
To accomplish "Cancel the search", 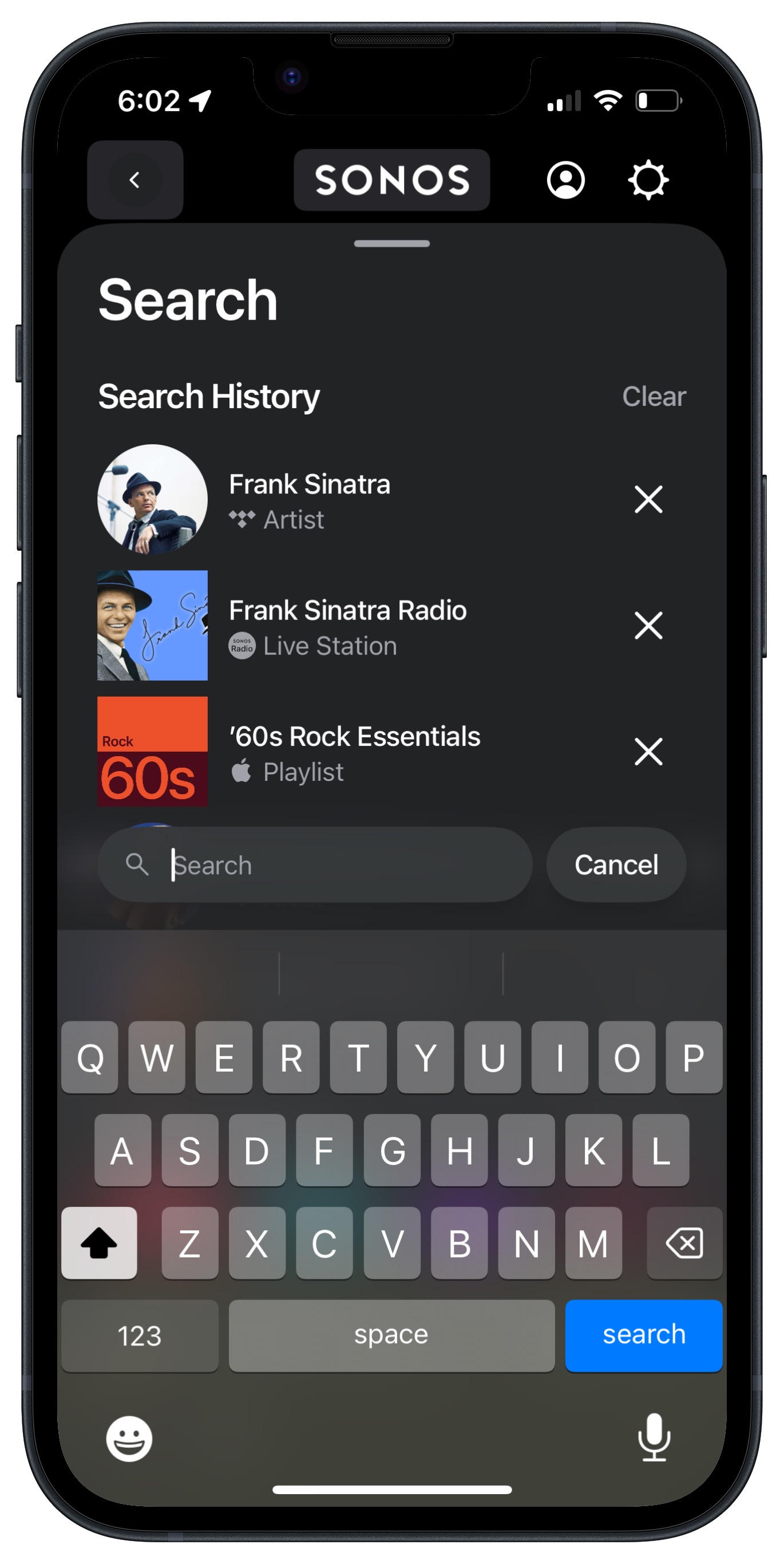I will (x=616, y=864).
